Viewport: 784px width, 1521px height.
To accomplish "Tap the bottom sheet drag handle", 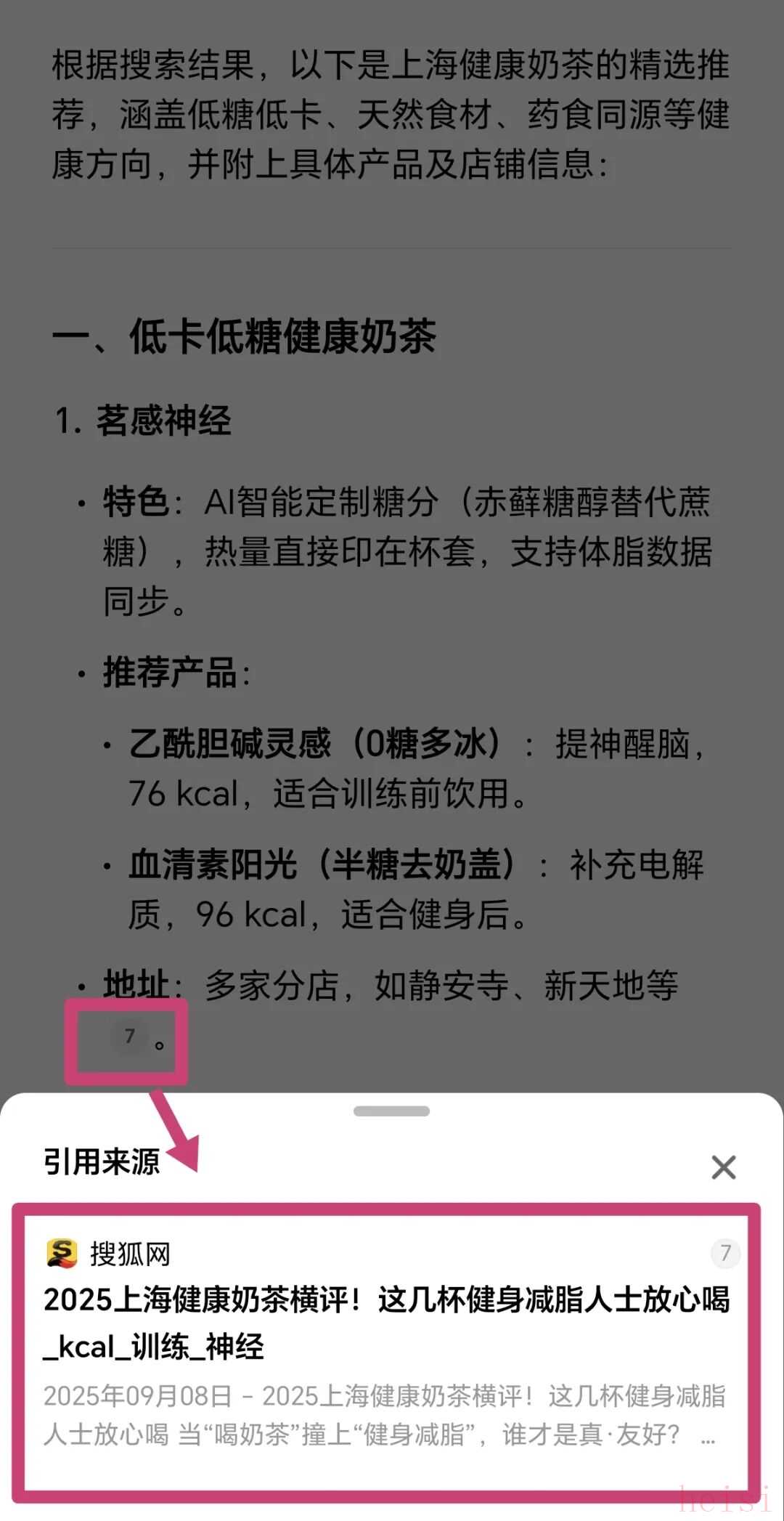I will point(391,1111).
